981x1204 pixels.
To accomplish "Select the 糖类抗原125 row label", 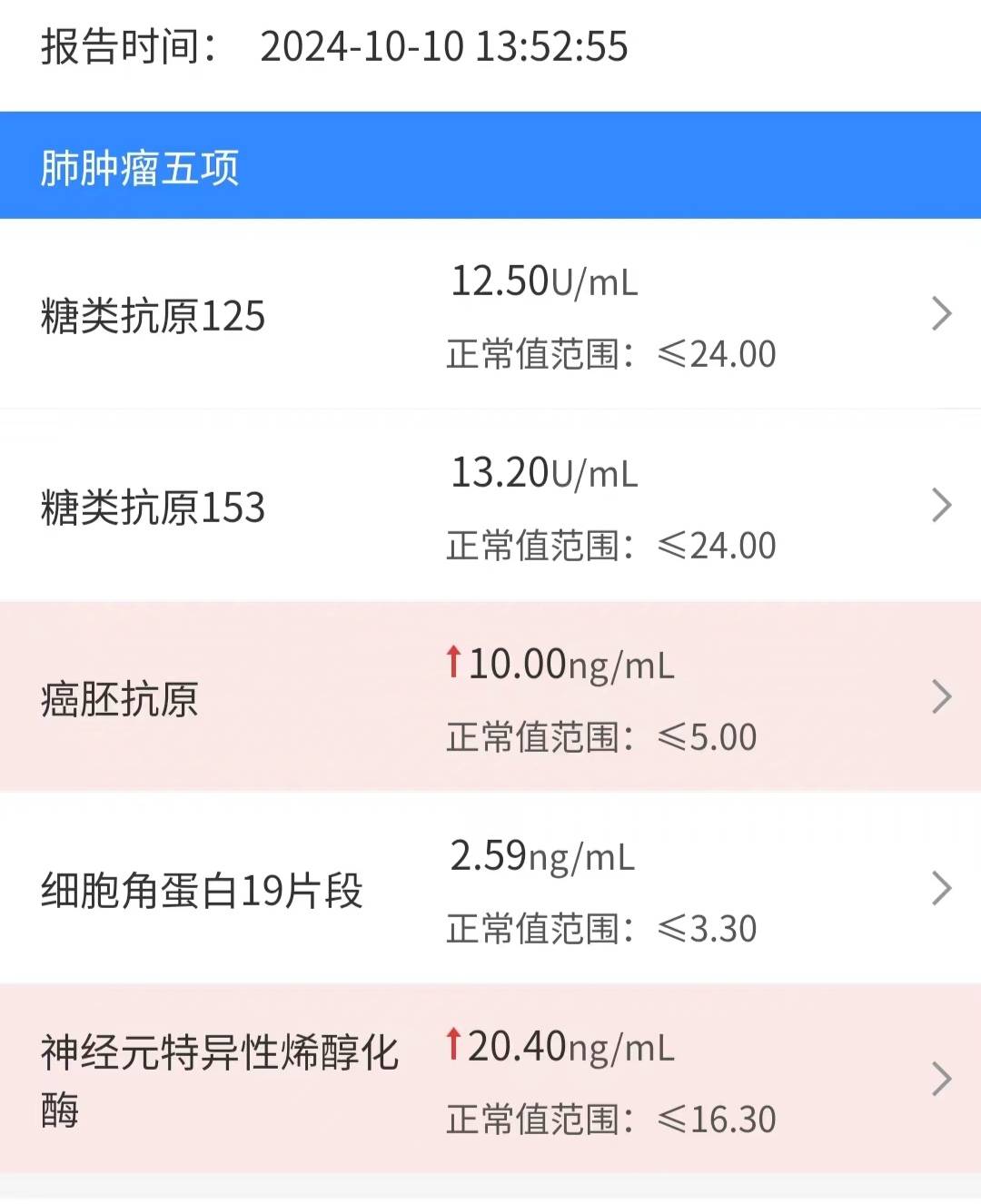I will point(152,317).
